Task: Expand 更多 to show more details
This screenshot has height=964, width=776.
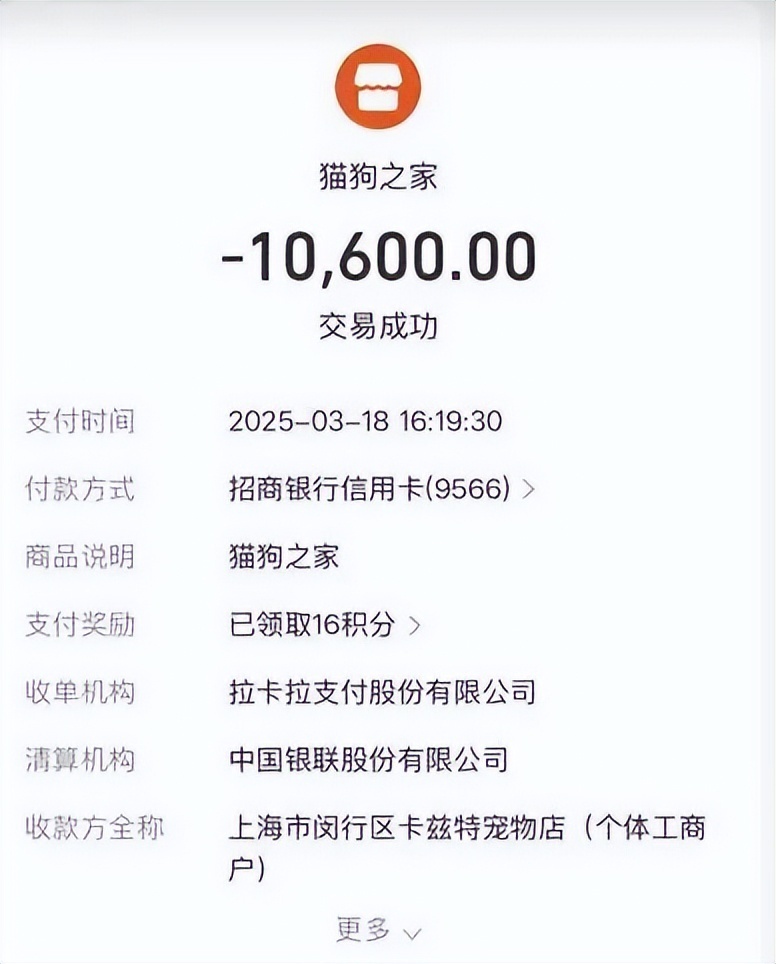Action: tap(378, 930)
